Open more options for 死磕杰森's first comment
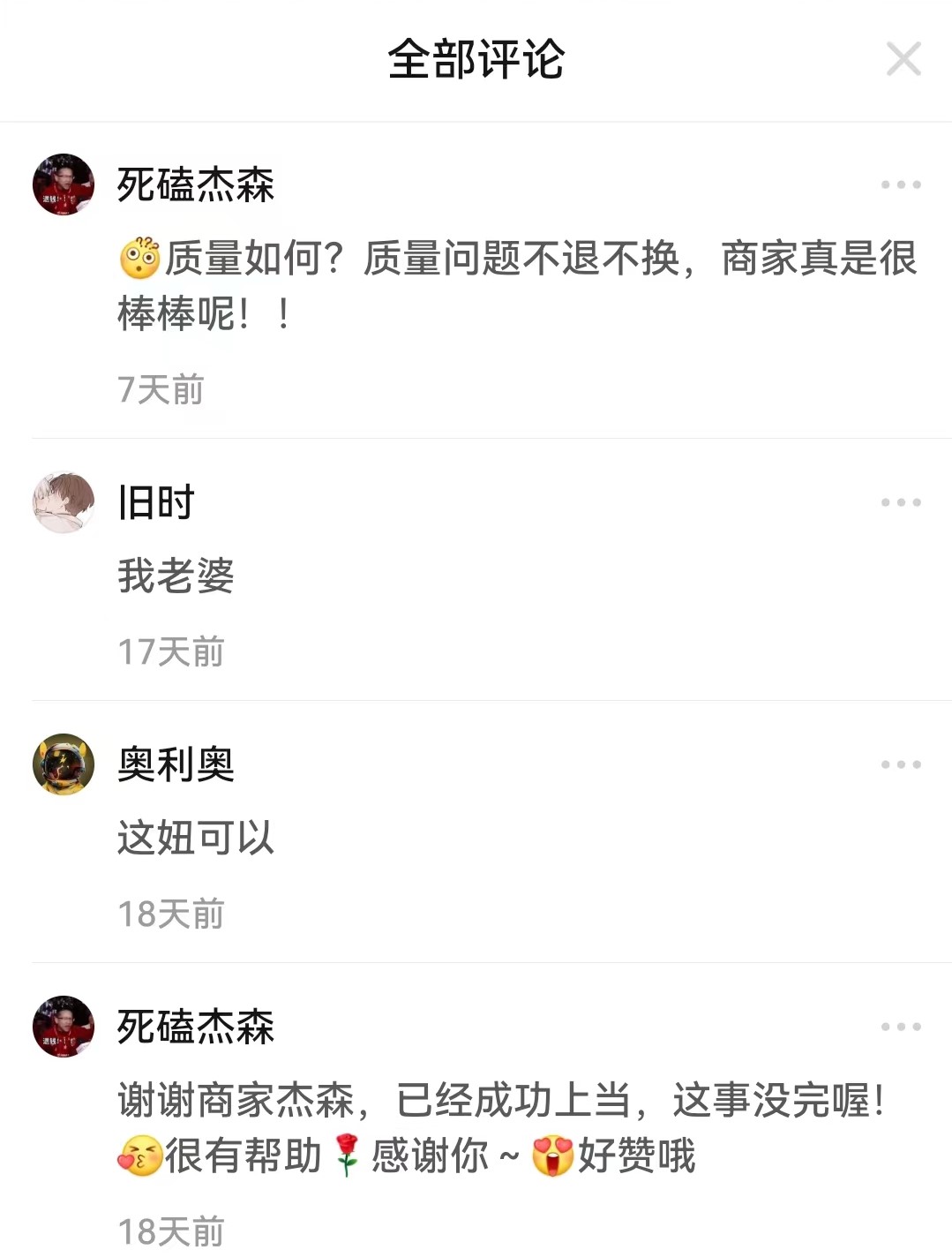Viewport: 952px width, 1257px height. tap(900, 184)
